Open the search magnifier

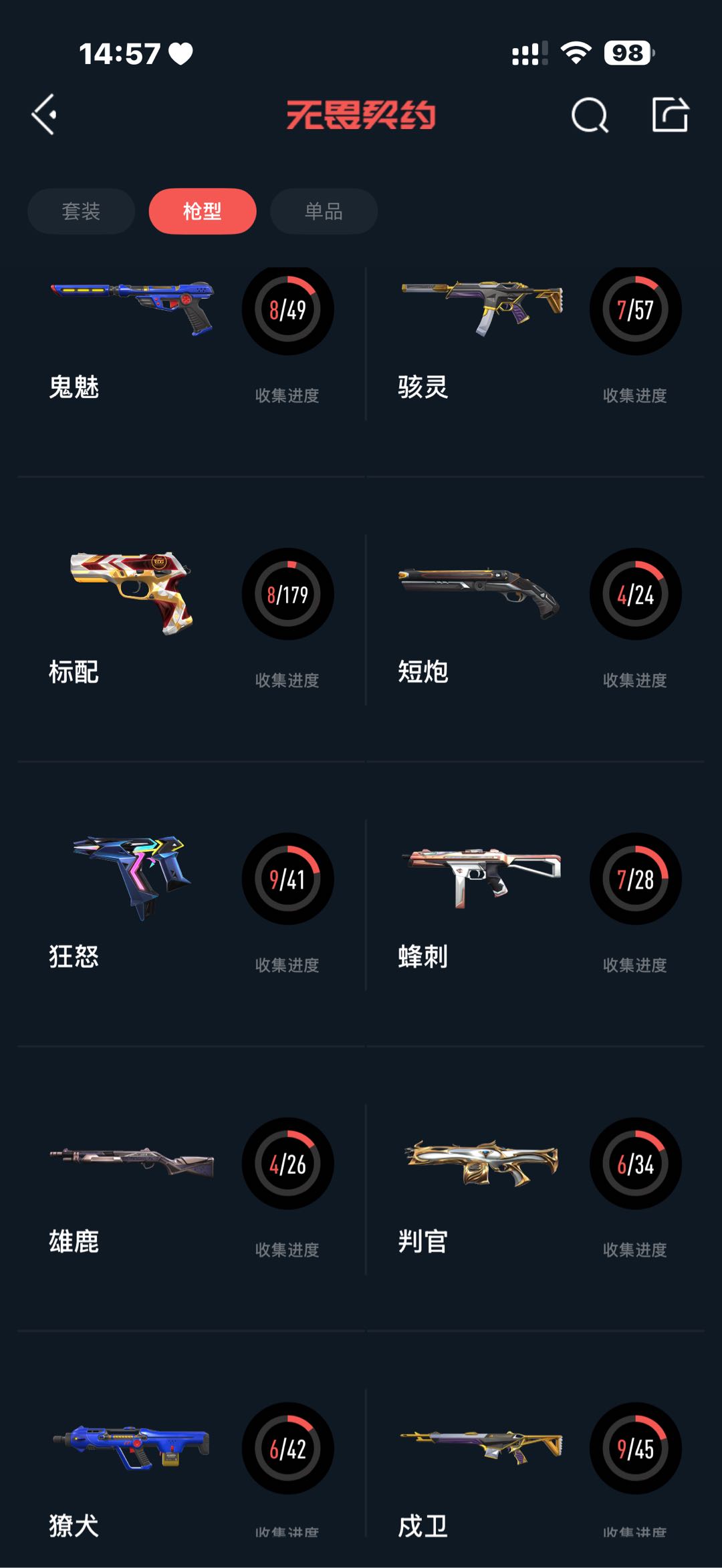coord(590,116)
